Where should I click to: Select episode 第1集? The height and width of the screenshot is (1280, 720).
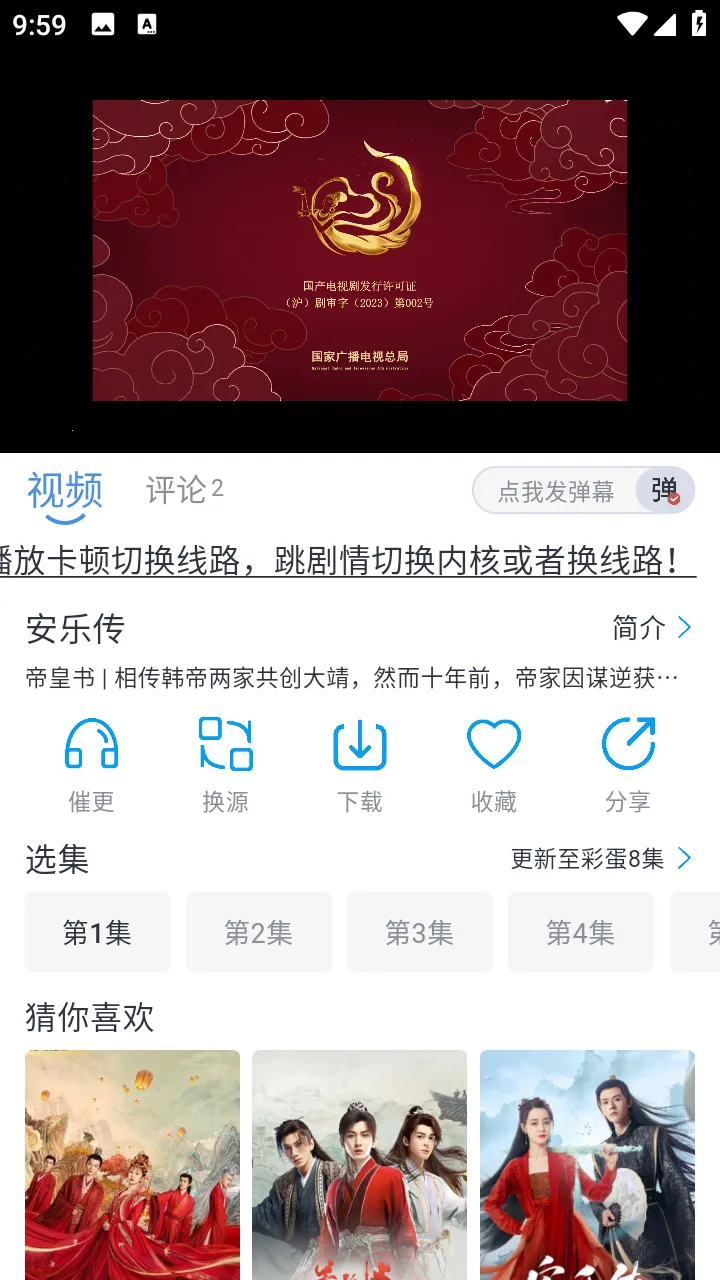click(97, 933)
